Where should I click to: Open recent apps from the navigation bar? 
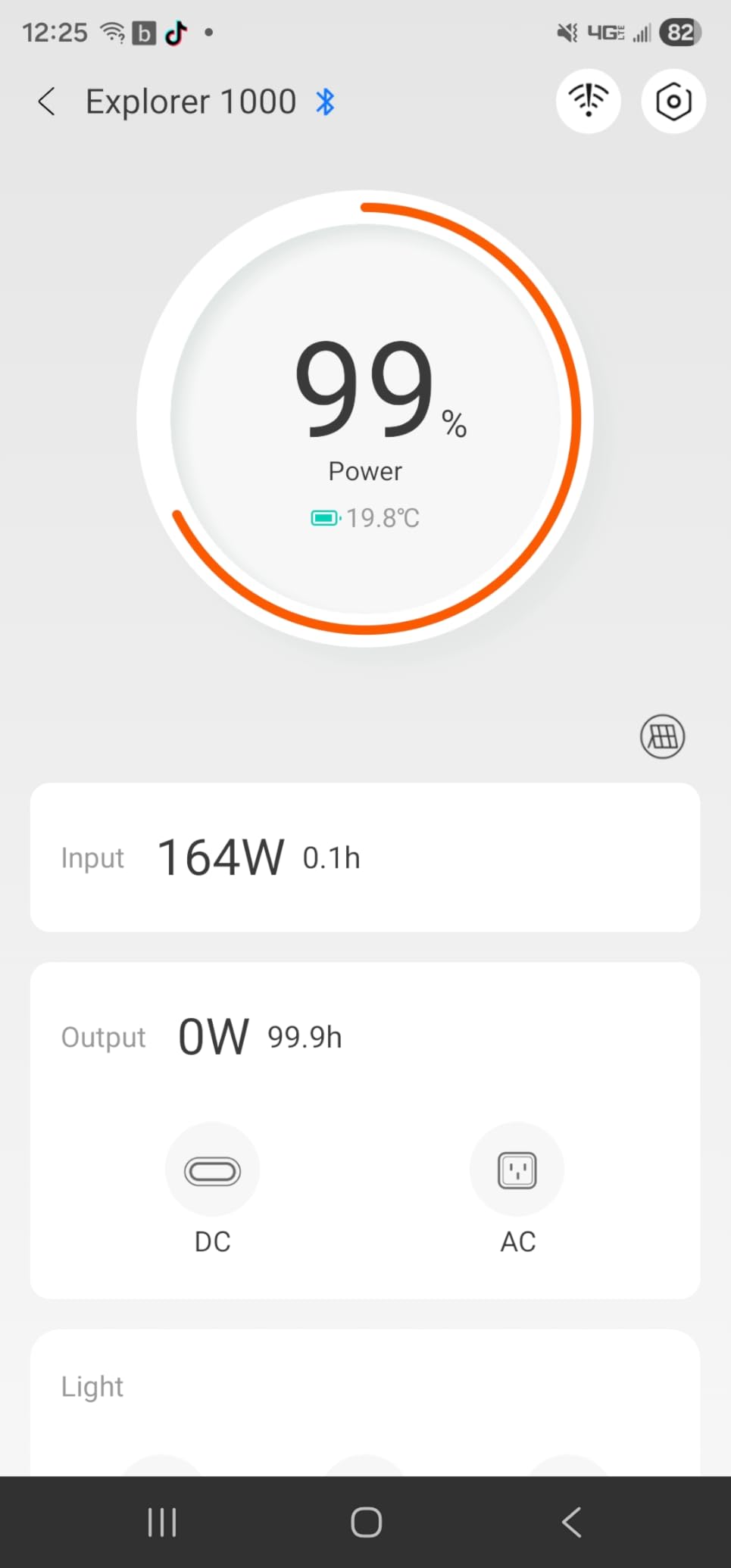(x=162, y=1522)
